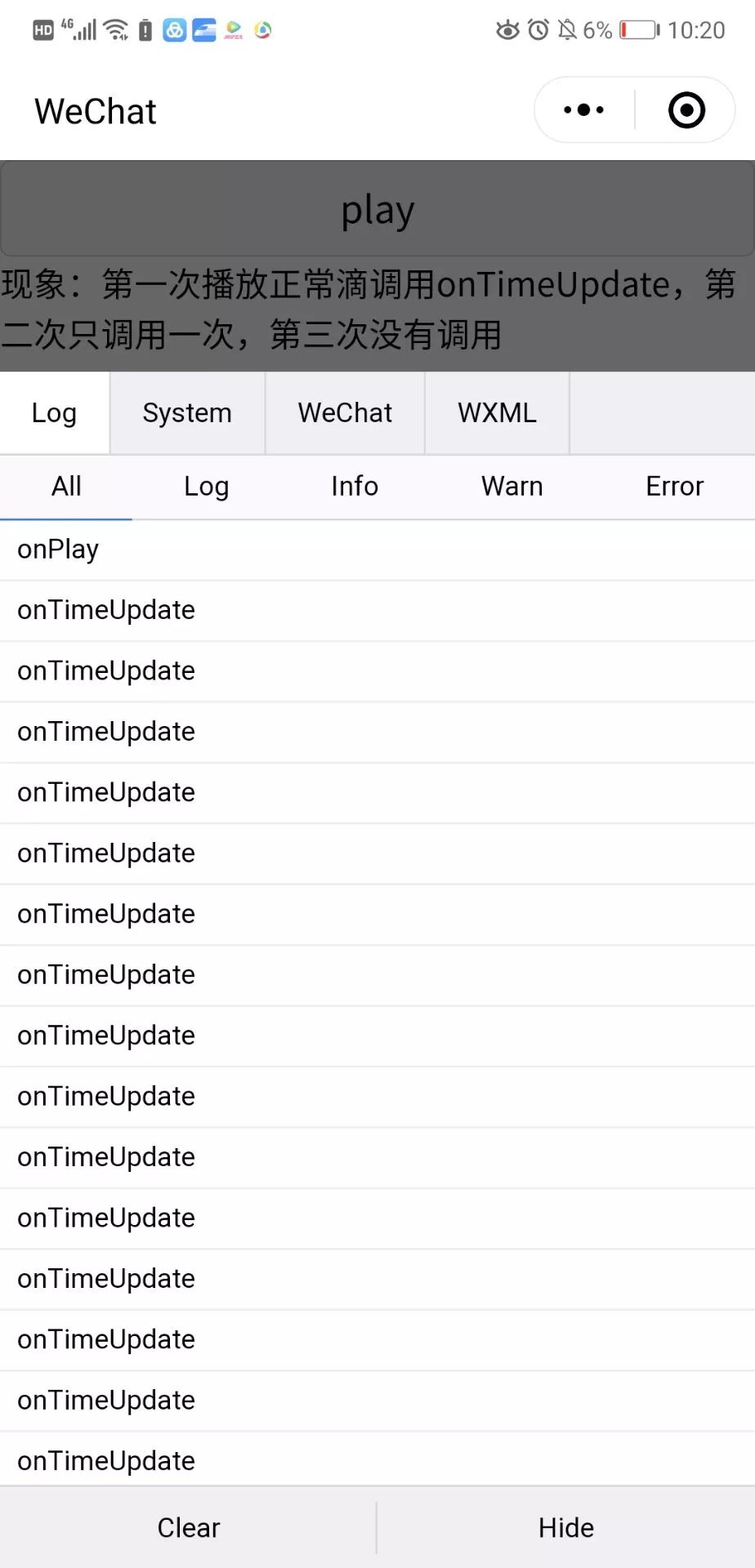Filter messages by Info
The height and width of the screenshot is (1568, 755).
pos(355,487)
